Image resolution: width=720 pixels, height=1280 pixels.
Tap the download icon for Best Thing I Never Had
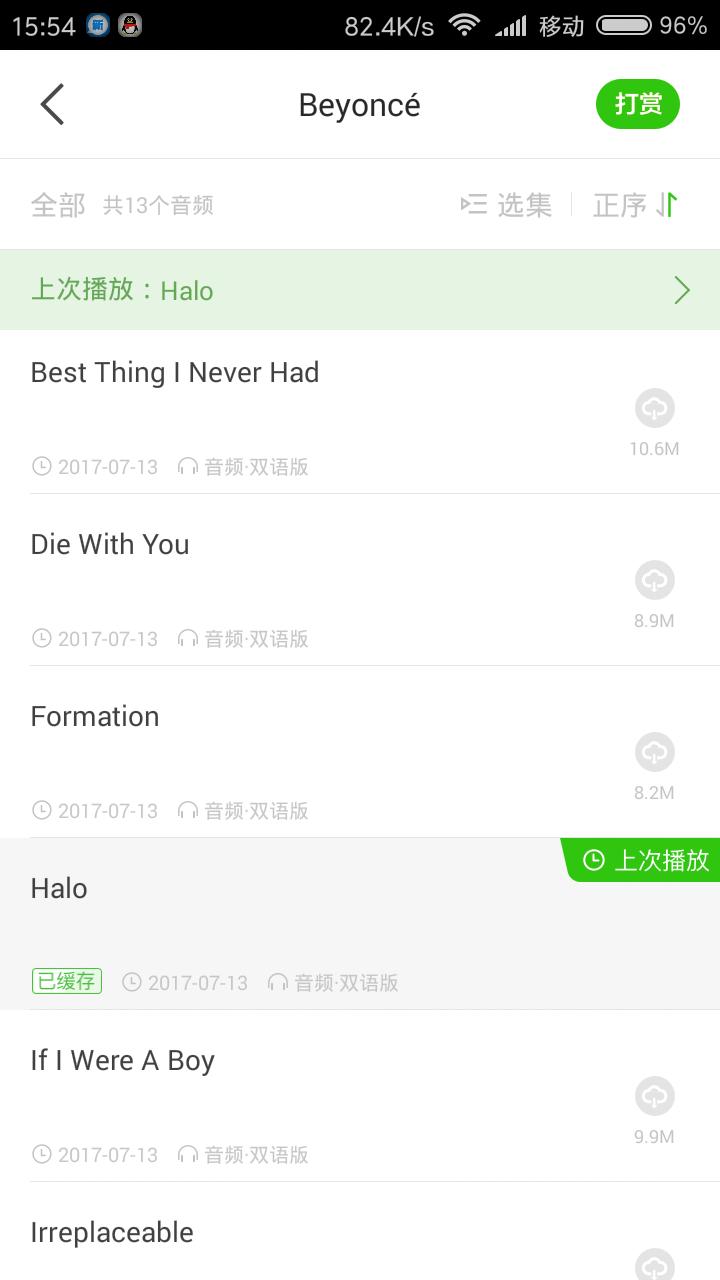654,408
